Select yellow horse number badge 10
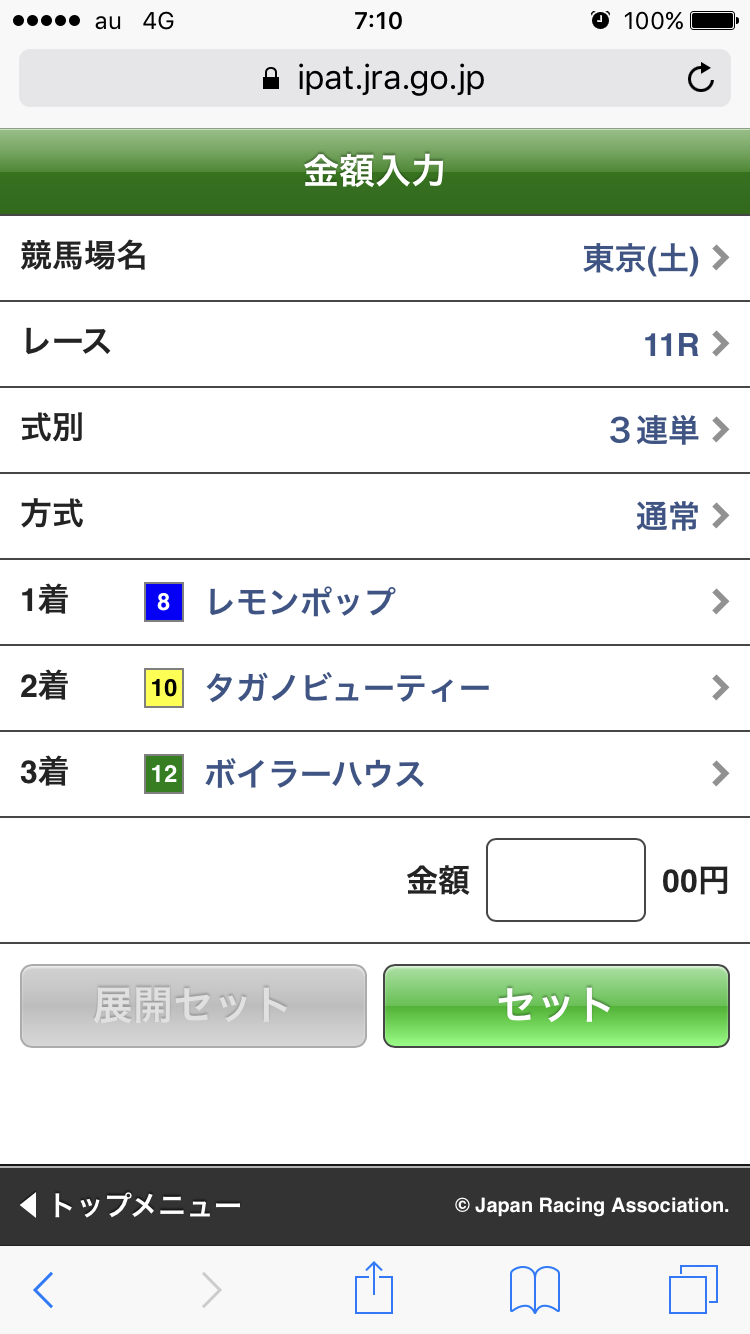The image size is (750, 1334). 163,687
